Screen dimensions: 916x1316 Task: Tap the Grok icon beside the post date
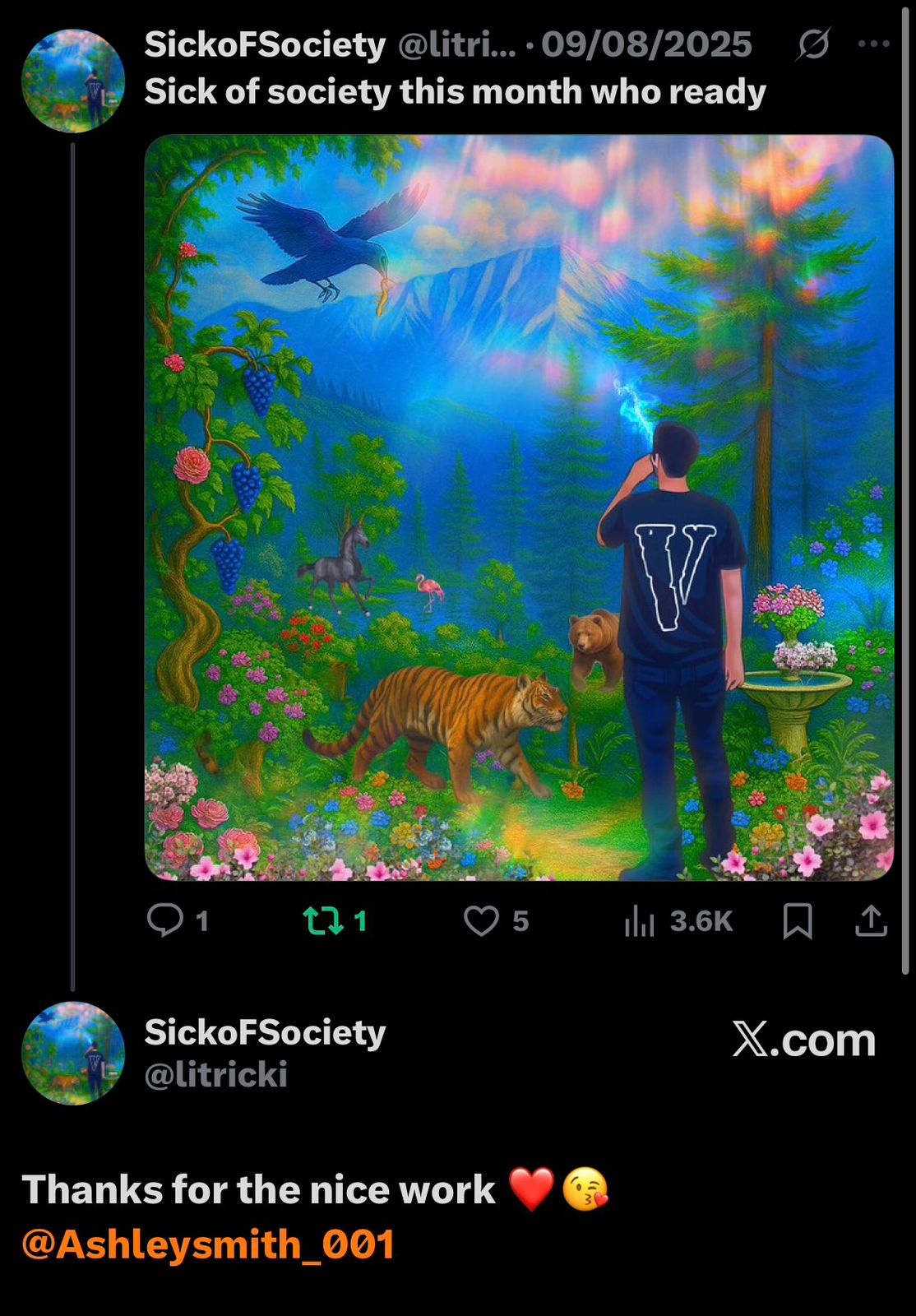pos(812,44)
